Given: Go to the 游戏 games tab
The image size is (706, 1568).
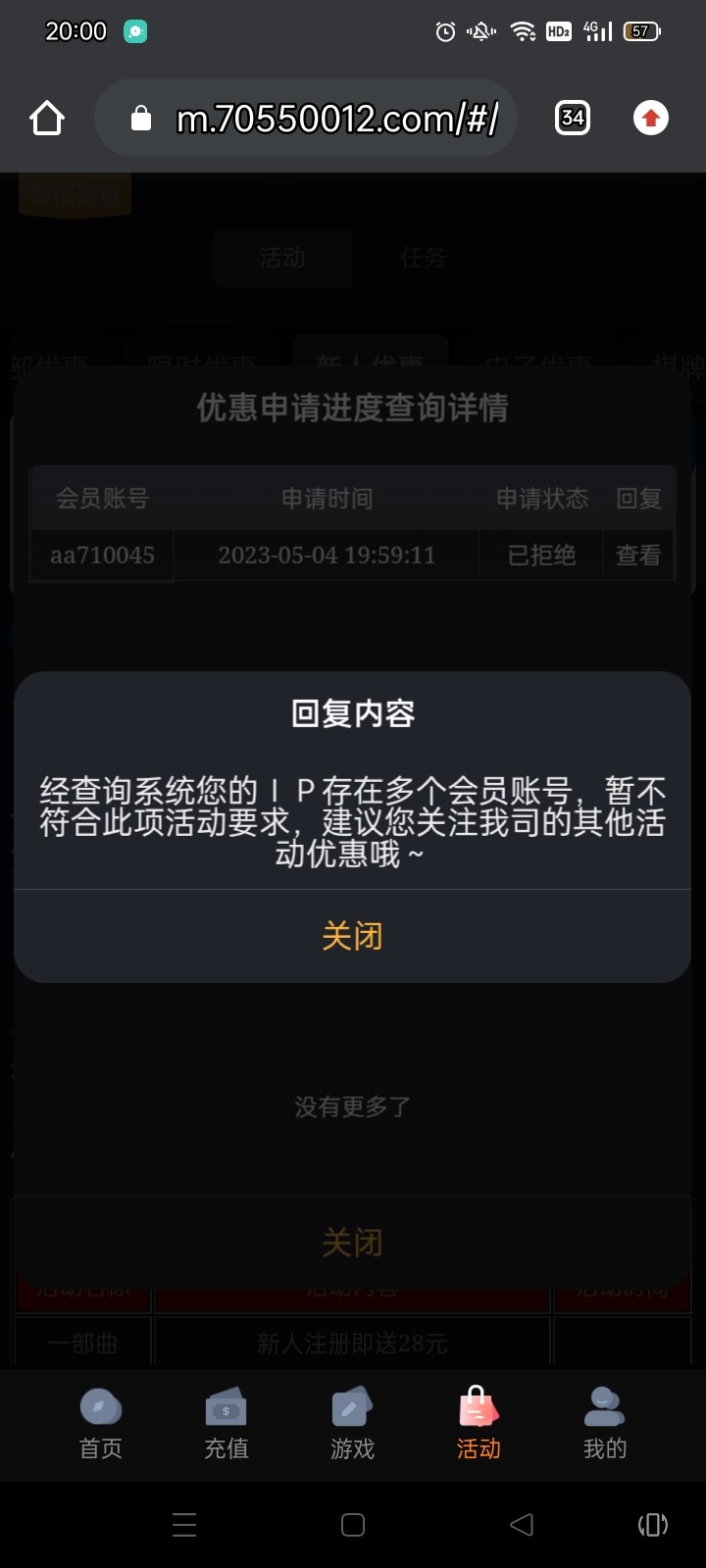Looking at the screenshot, I should pyautogui.click(x=352, y=1424).
